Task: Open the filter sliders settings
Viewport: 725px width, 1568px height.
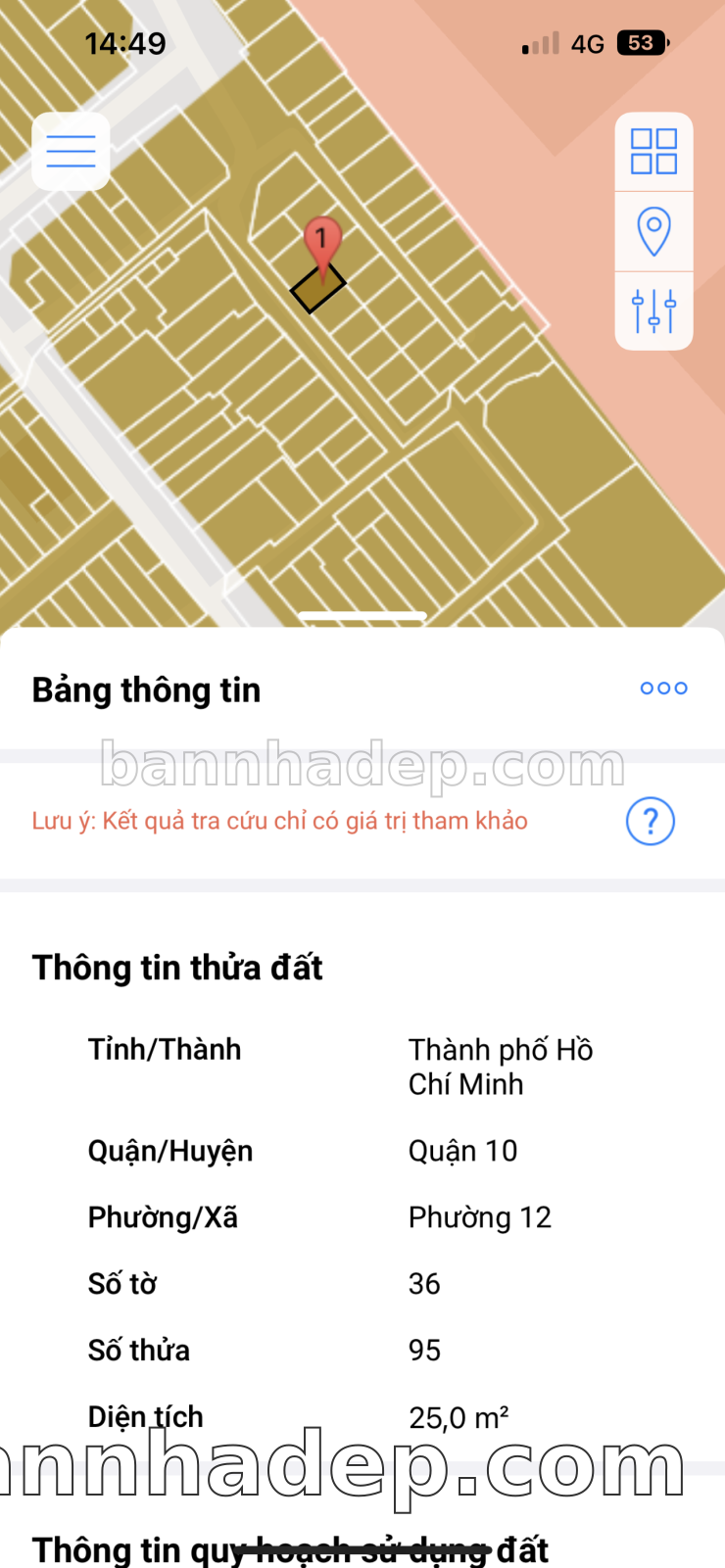Action: 653,310
